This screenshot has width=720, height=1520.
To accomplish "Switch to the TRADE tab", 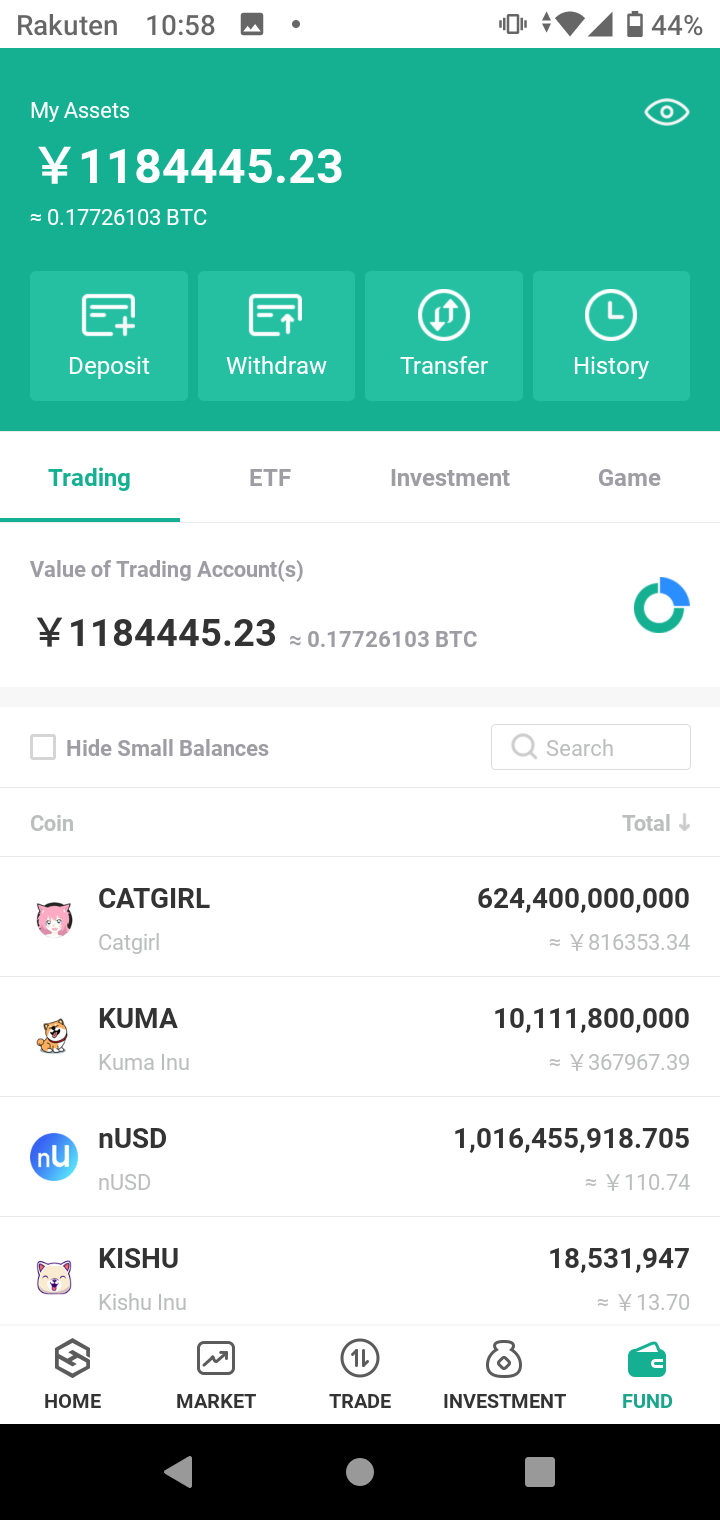I will [360, 1375].
